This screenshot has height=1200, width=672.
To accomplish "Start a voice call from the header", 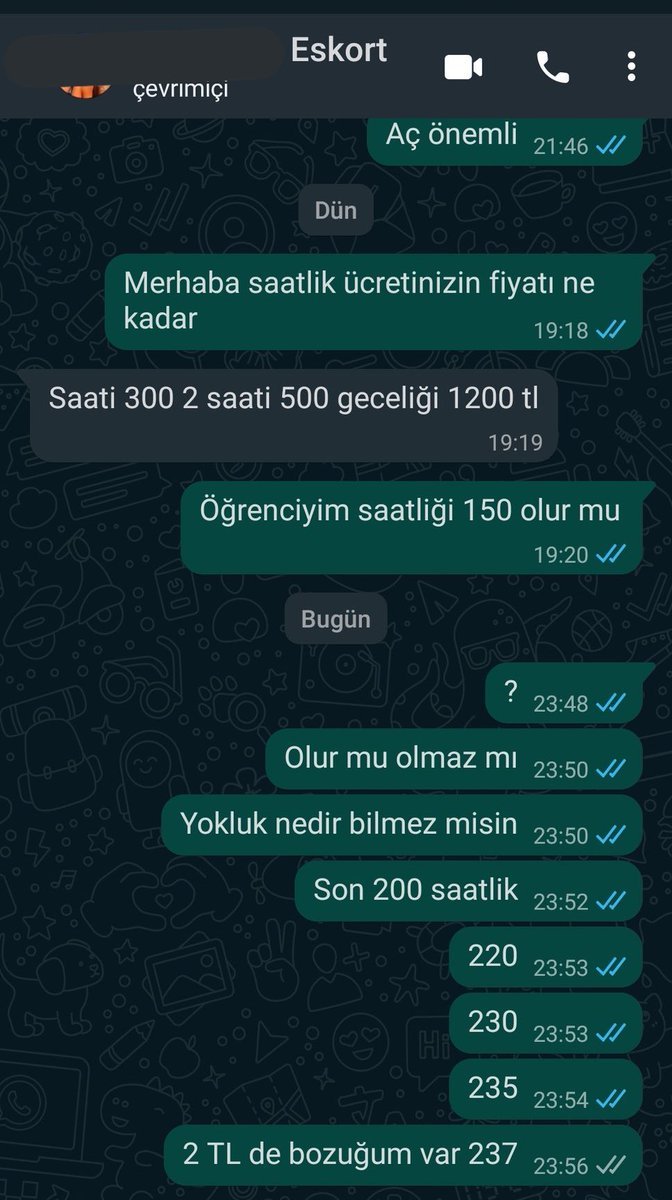I will click(x=553, y=67).
